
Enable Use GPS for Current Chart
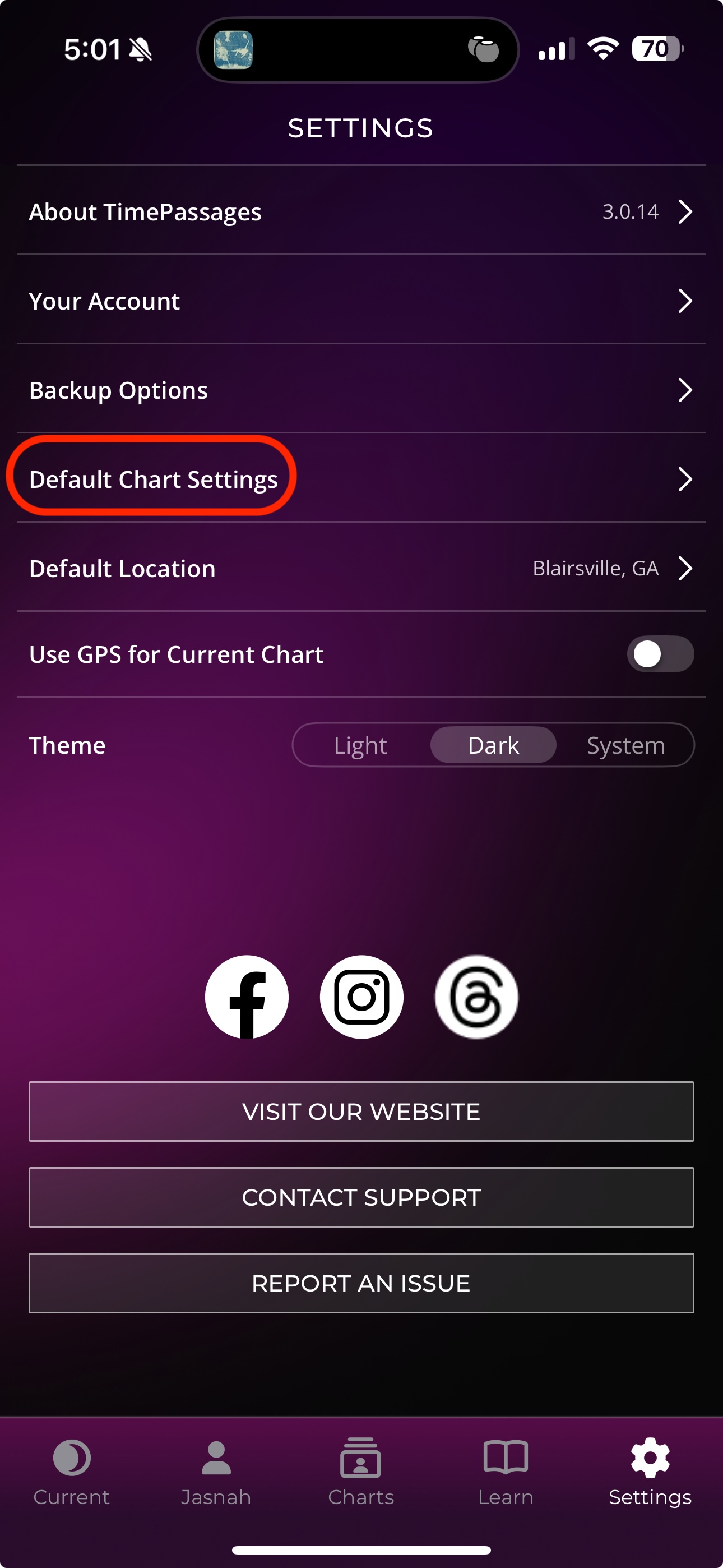pyautogui.click(x=660, y=654)
